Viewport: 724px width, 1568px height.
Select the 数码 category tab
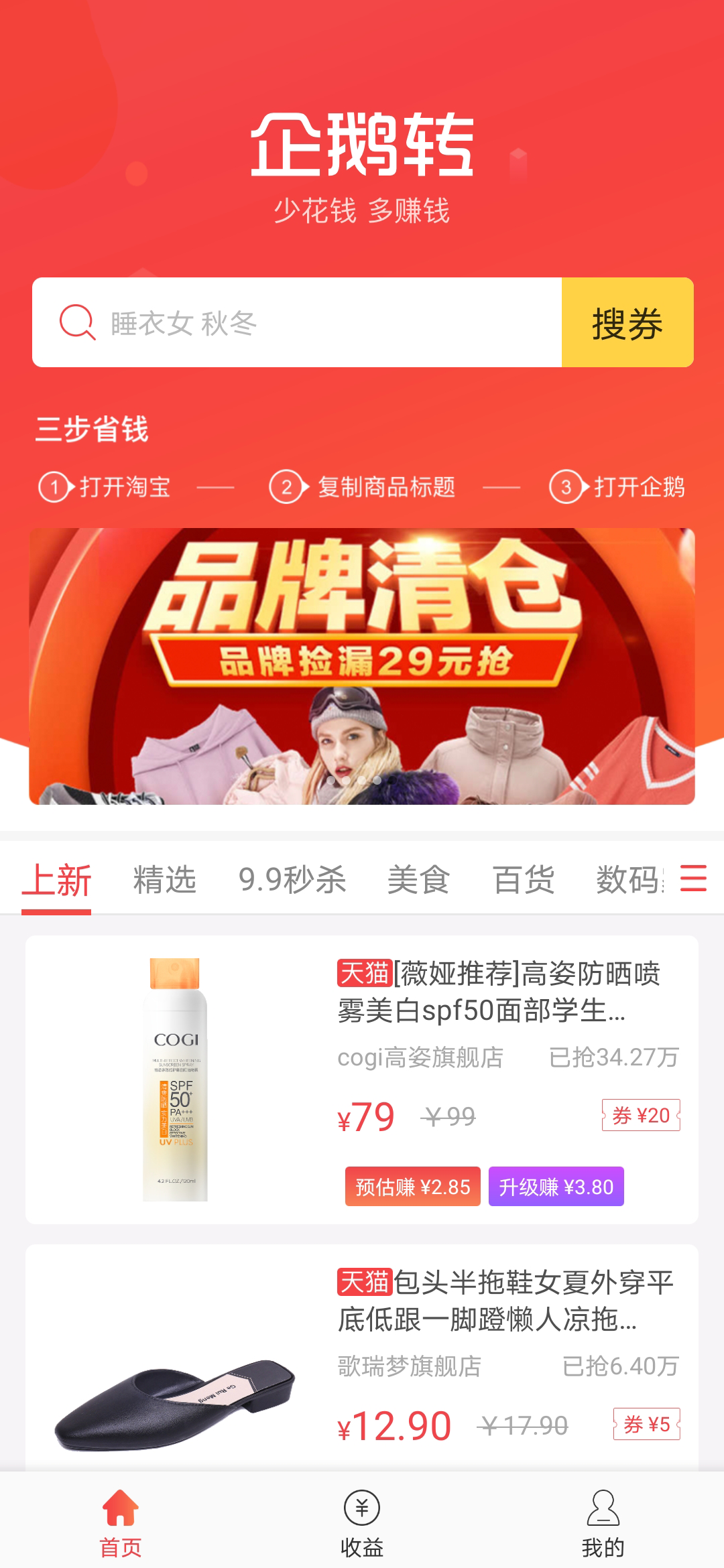click(627, 879)
